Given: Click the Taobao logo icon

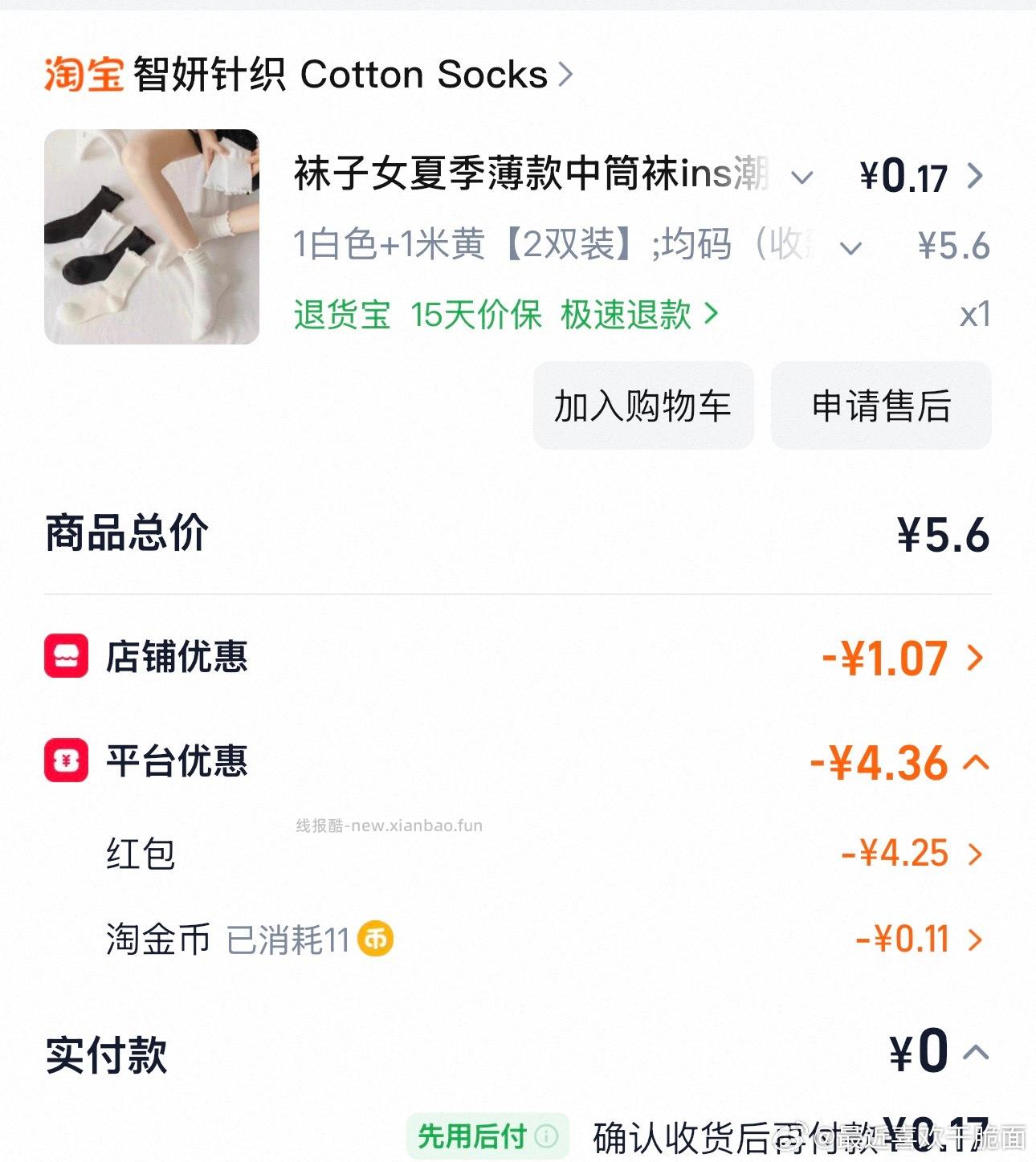Looking at the screenshot, I should [83, 75].
